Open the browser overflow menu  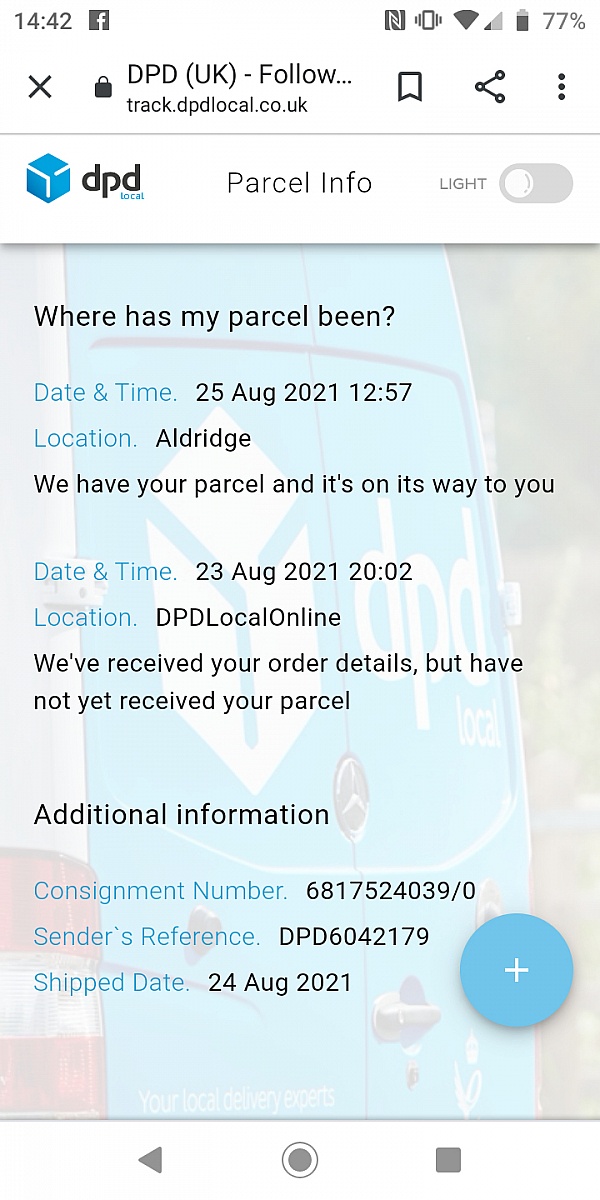point(562,88)
